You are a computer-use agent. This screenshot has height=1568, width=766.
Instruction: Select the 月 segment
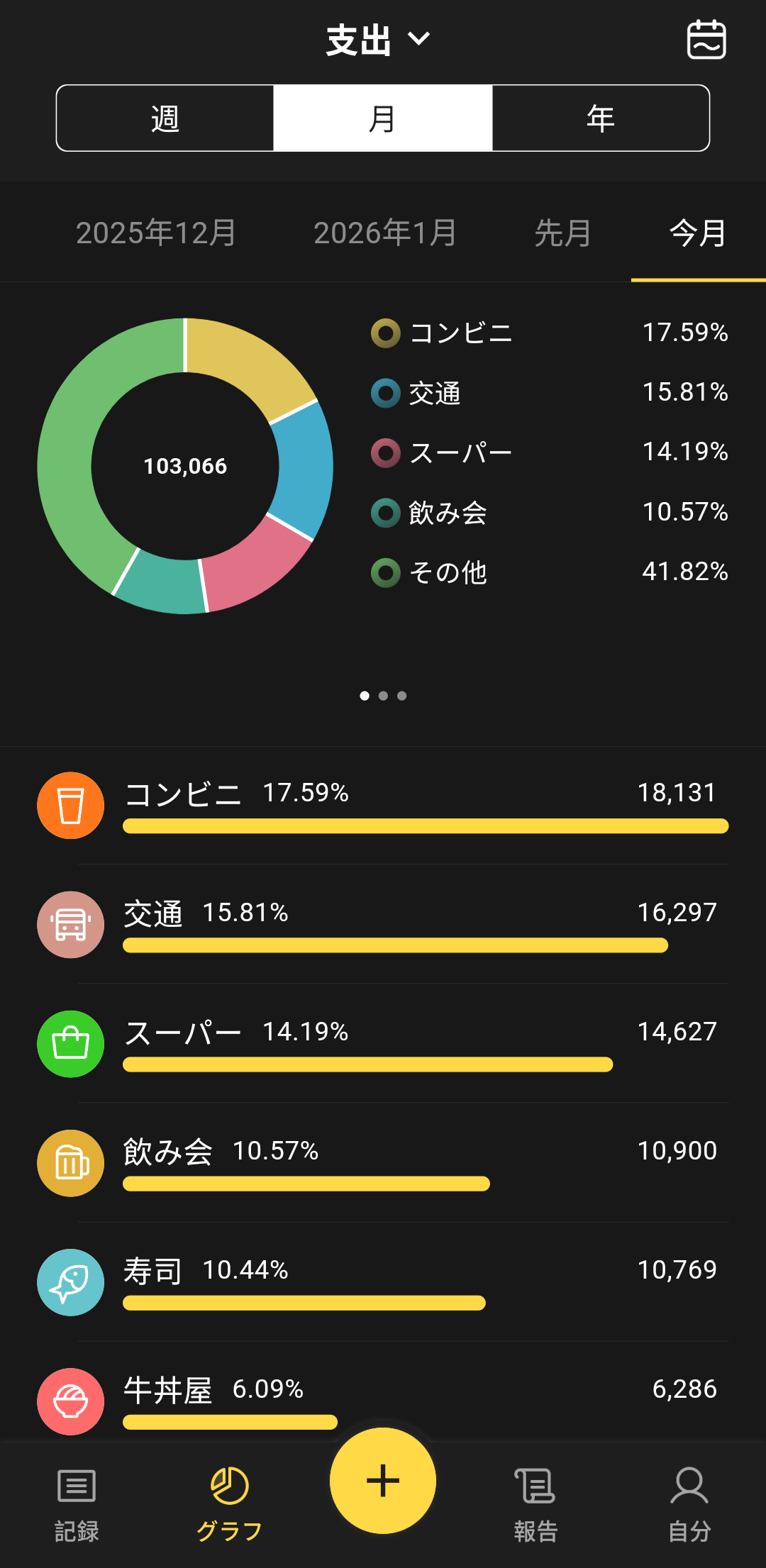[383, 118]
